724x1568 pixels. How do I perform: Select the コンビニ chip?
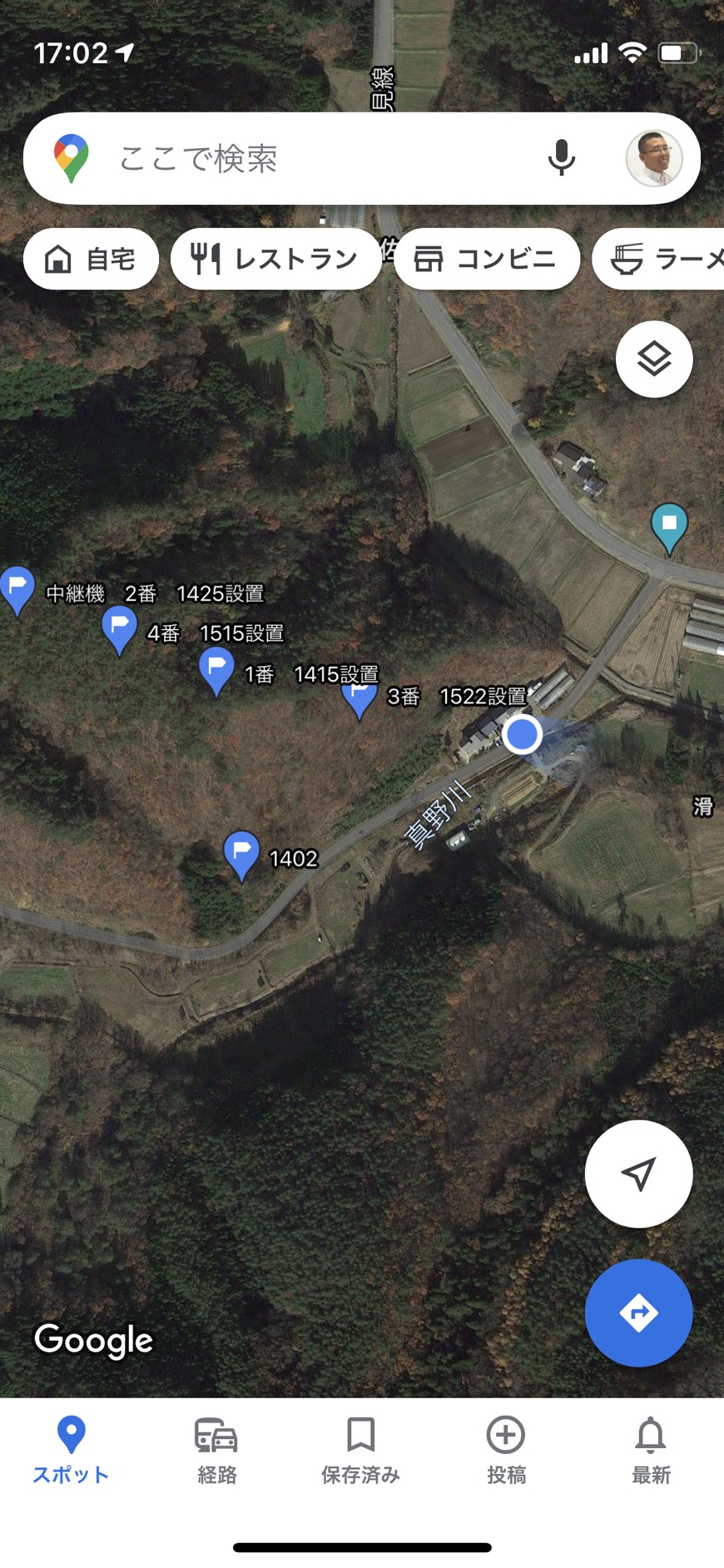pyautogui.click(x=487, y=259)
